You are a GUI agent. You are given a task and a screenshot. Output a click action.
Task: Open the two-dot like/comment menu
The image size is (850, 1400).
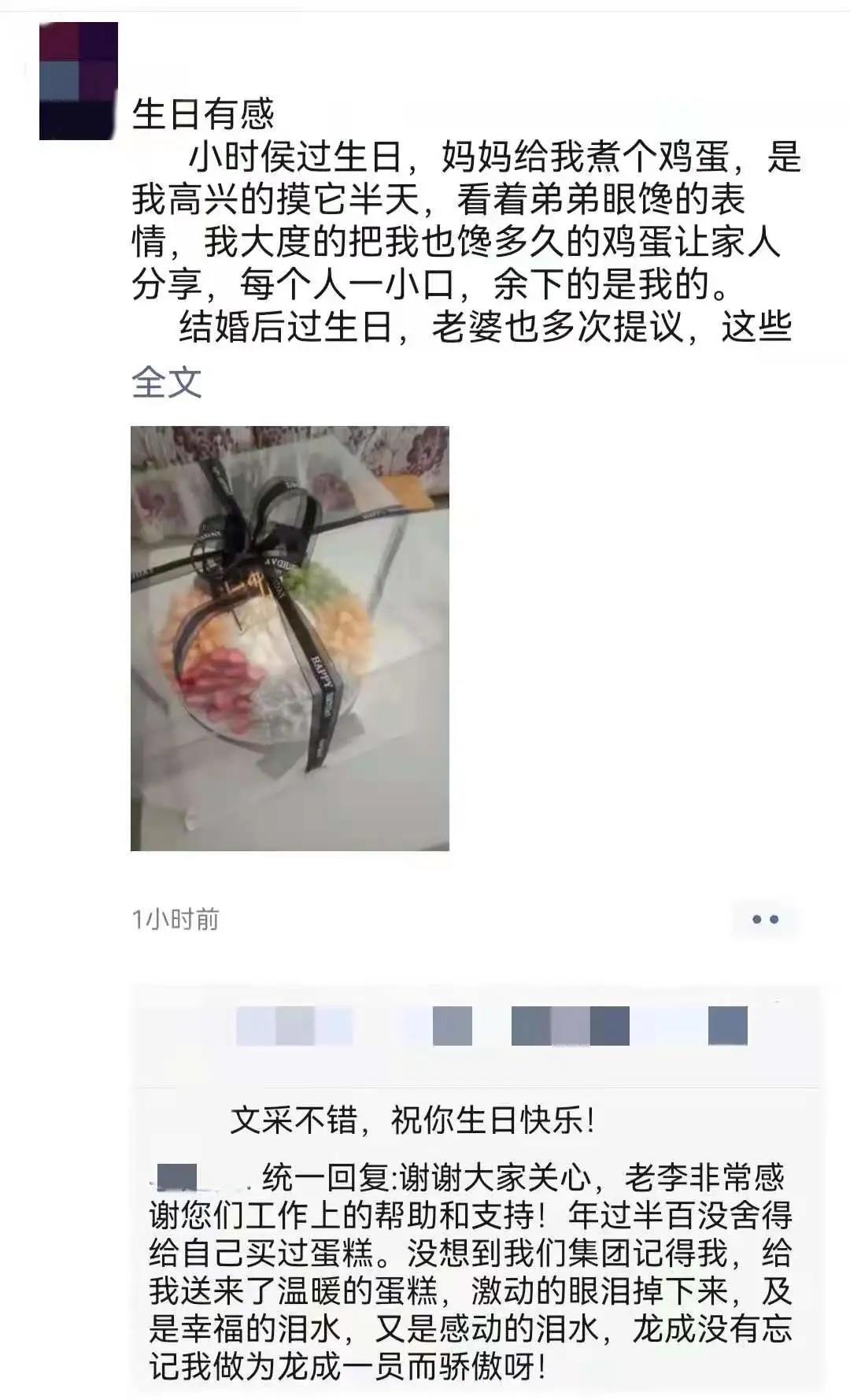point(765,919)
